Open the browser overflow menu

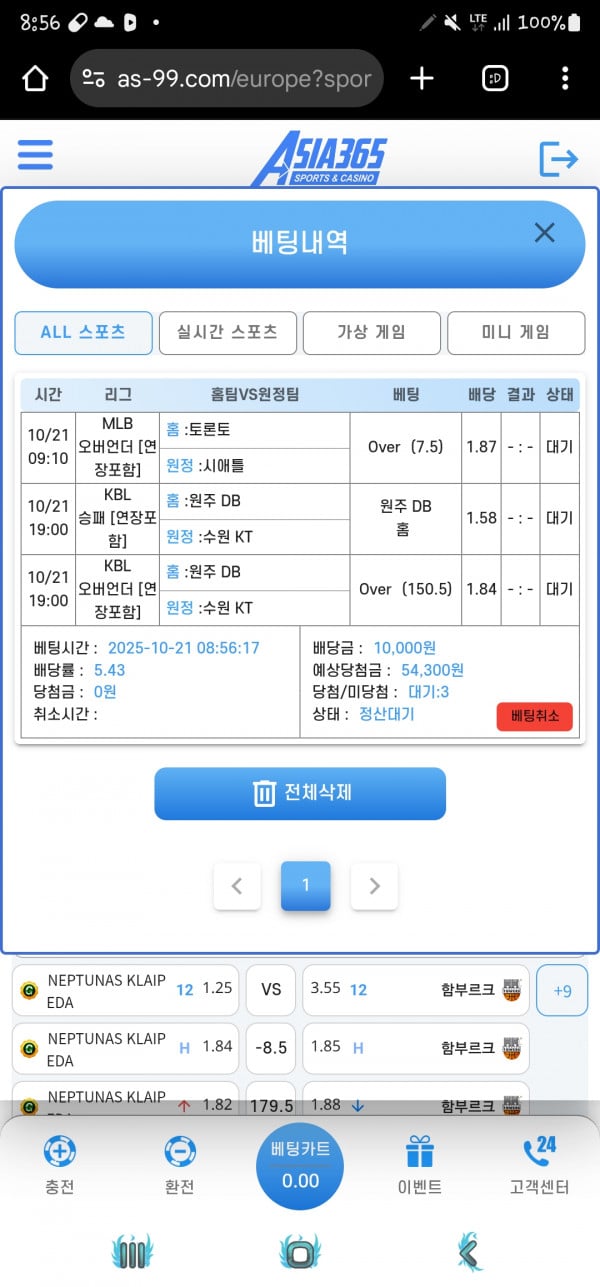click(565, 79)
